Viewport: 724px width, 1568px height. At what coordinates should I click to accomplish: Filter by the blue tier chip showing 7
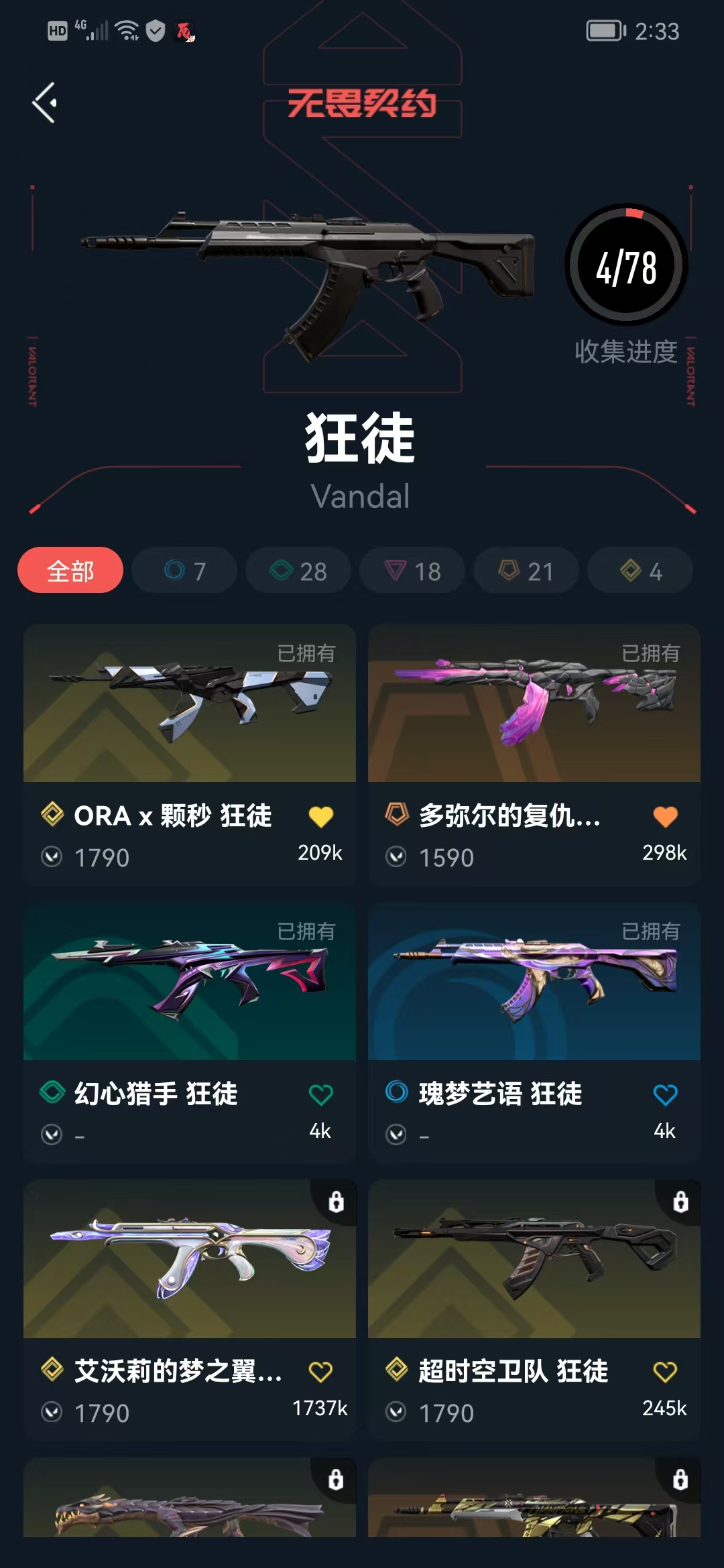[184, 571]
